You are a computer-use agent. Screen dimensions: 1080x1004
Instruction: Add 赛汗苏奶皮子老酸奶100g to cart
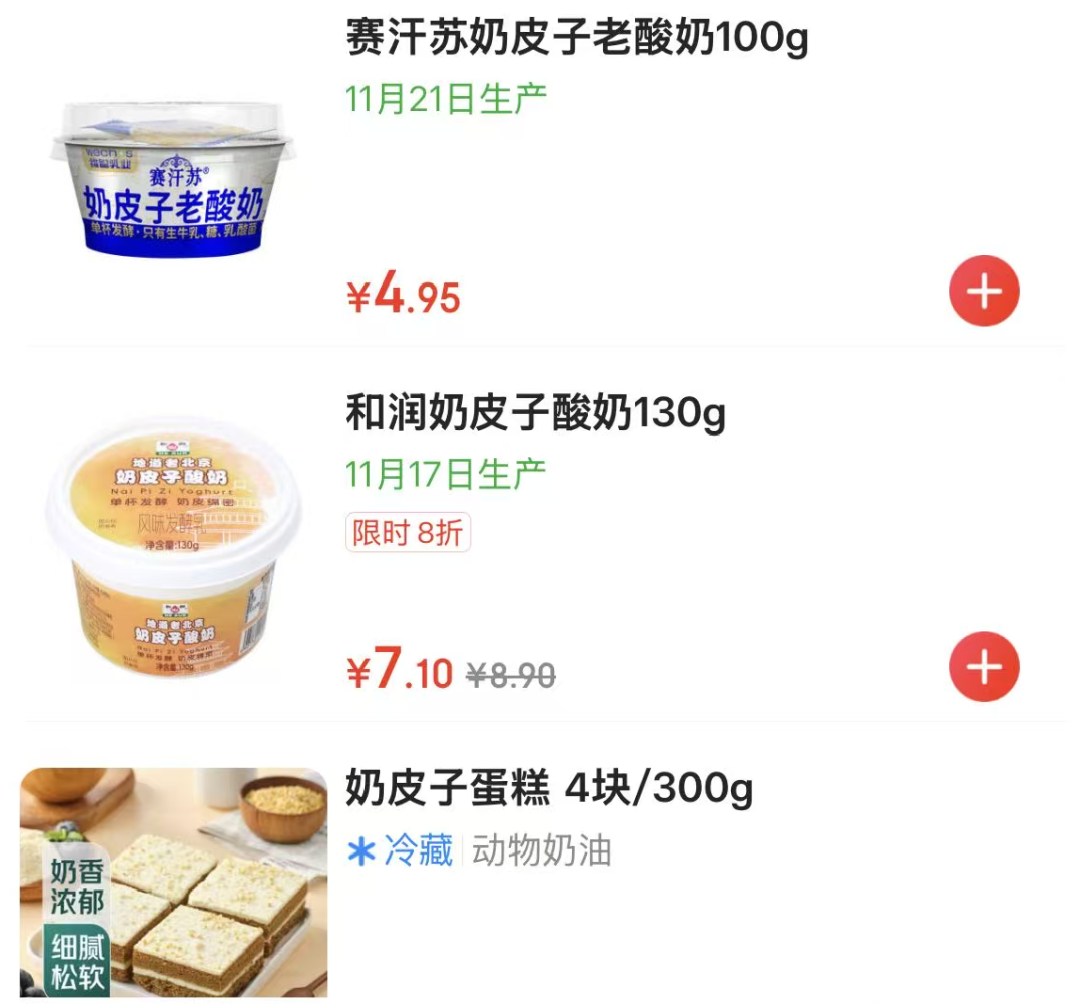(984, 292)
